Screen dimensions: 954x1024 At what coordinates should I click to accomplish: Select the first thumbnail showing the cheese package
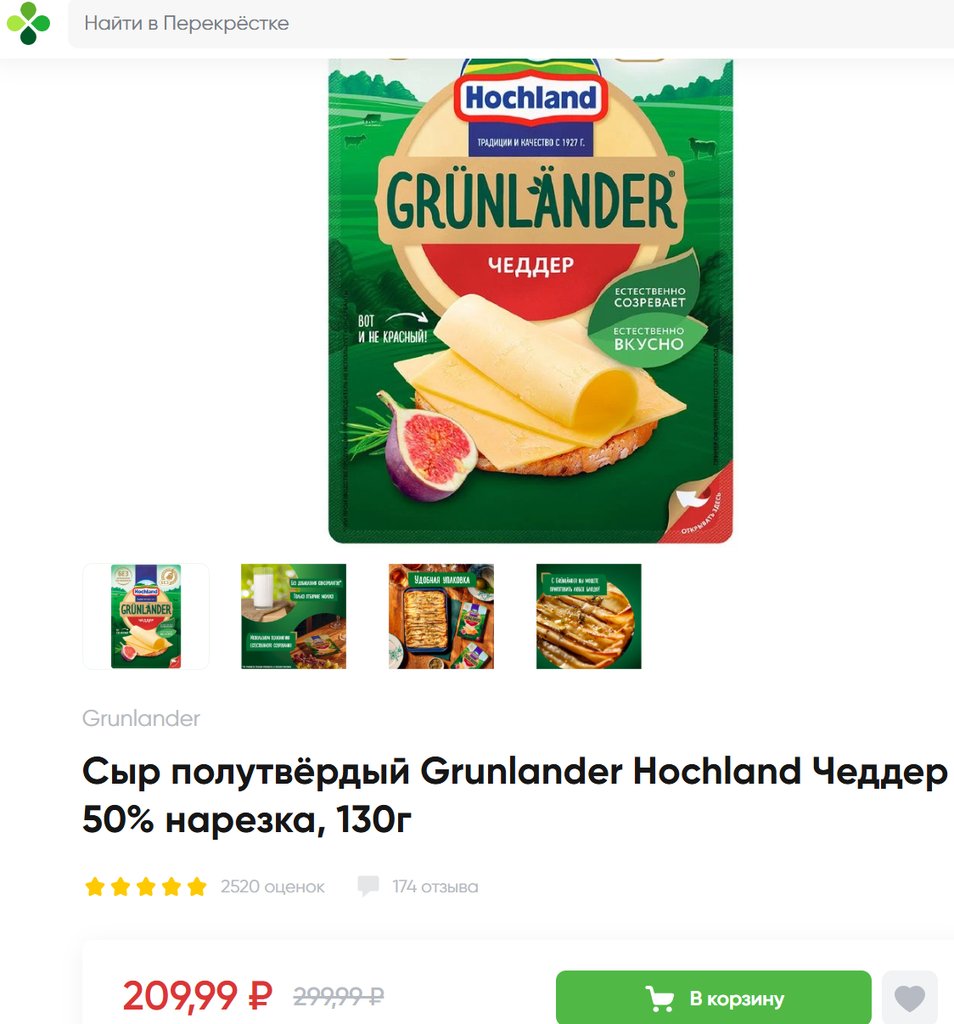[x=146, y=616]
